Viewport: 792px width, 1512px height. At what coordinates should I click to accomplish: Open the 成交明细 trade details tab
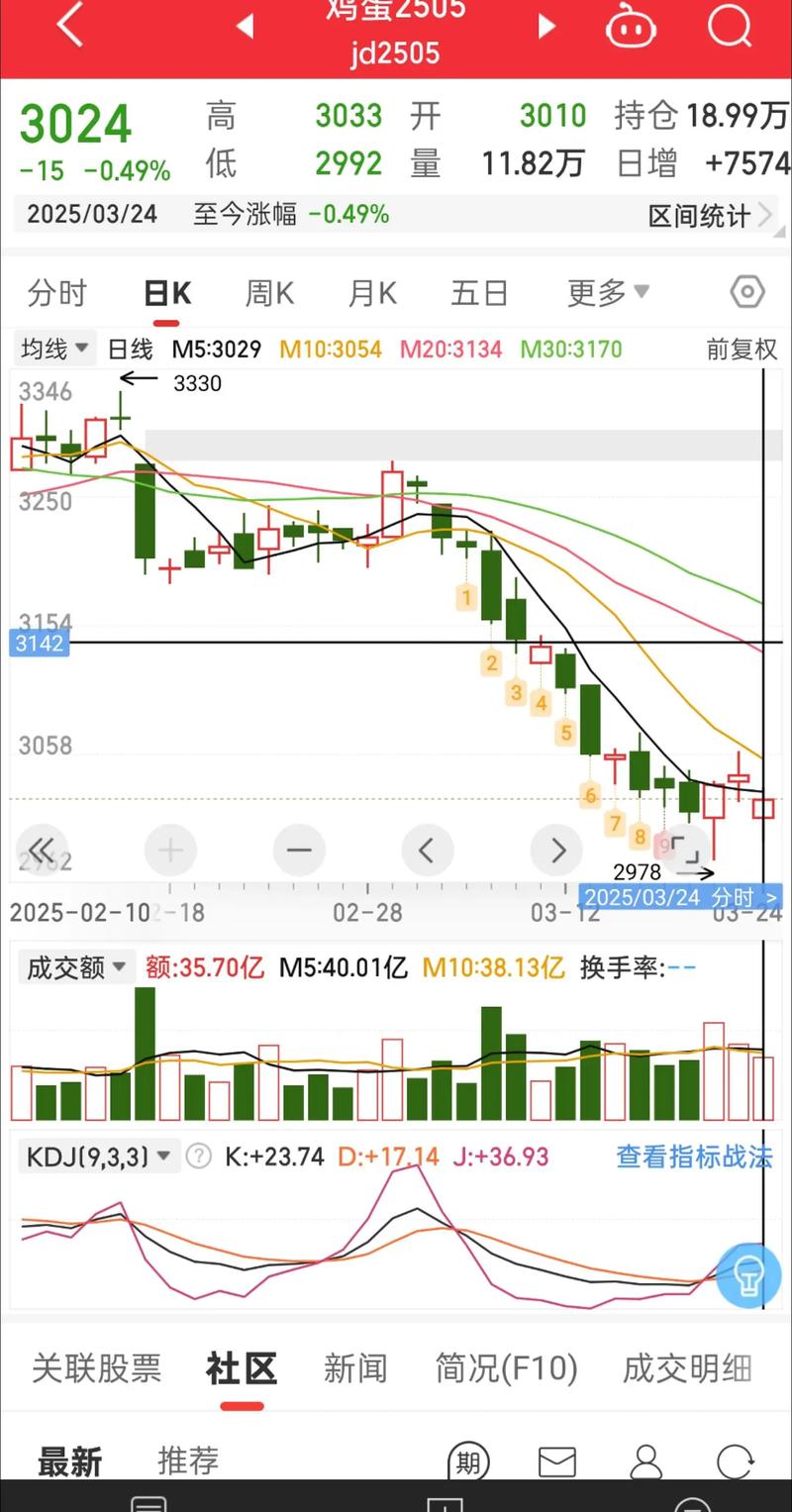click(x=687, y=1368)
